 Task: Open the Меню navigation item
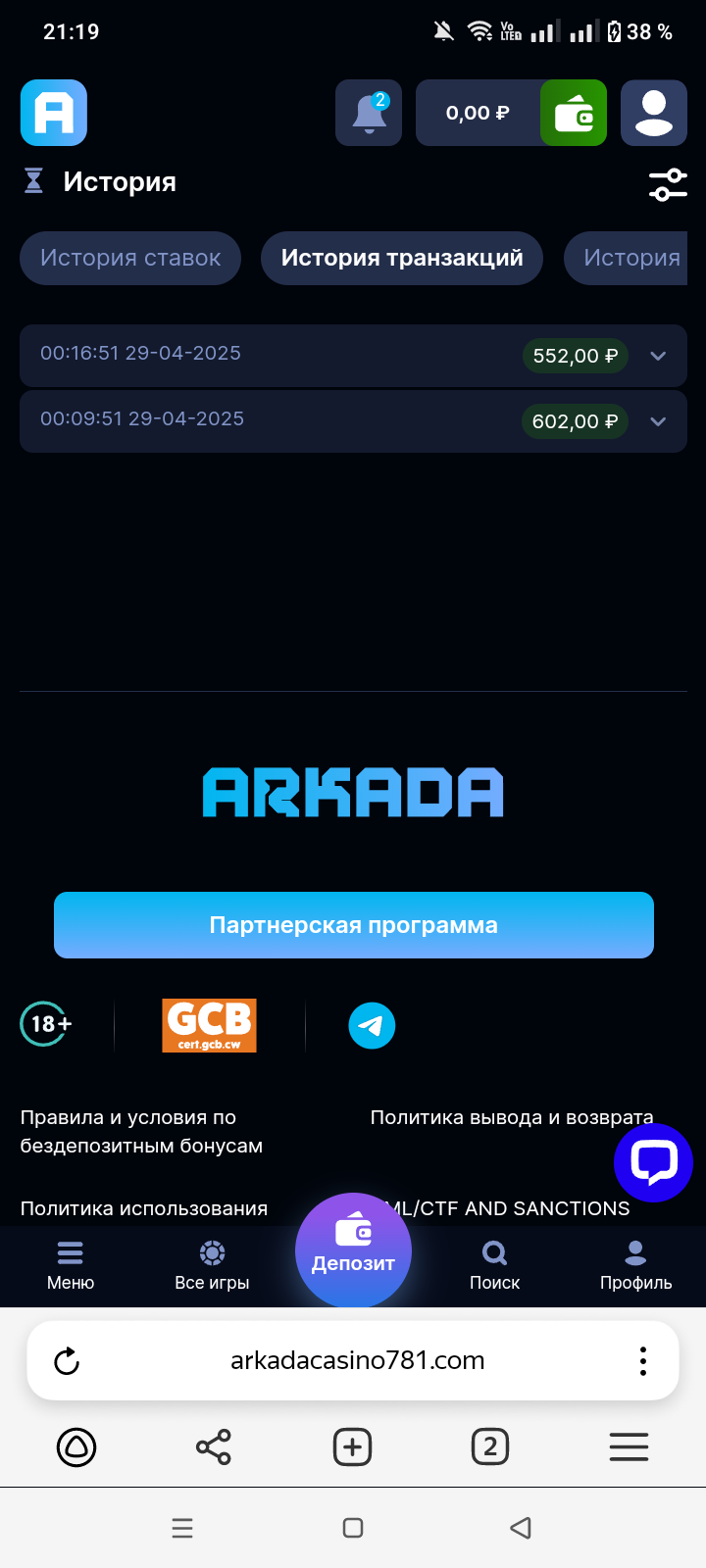click(x=71, y=1265)
